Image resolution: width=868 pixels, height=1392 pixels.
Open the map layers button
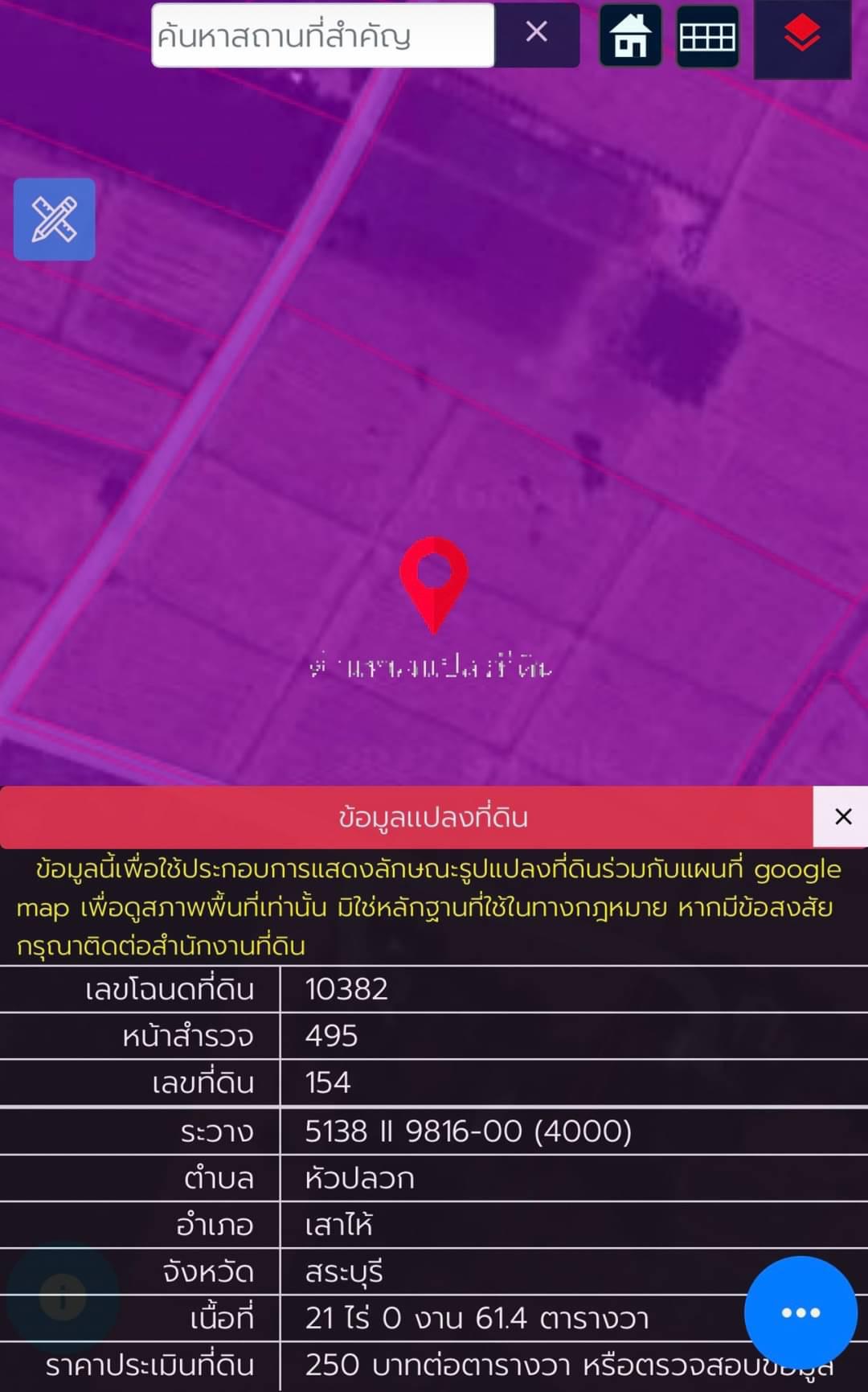tap(802, 35)
